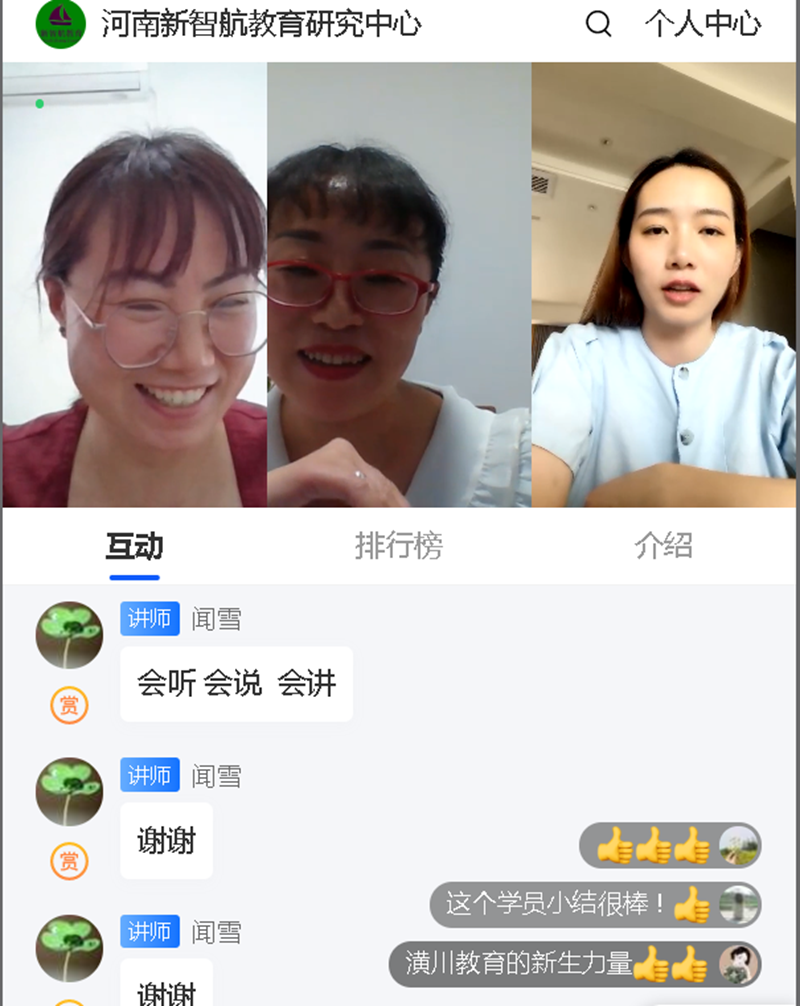Tap 赏 beside the 会听 会说 会讲 message
This screenshot has height=1006, width=800.
[x=69, y=705]
